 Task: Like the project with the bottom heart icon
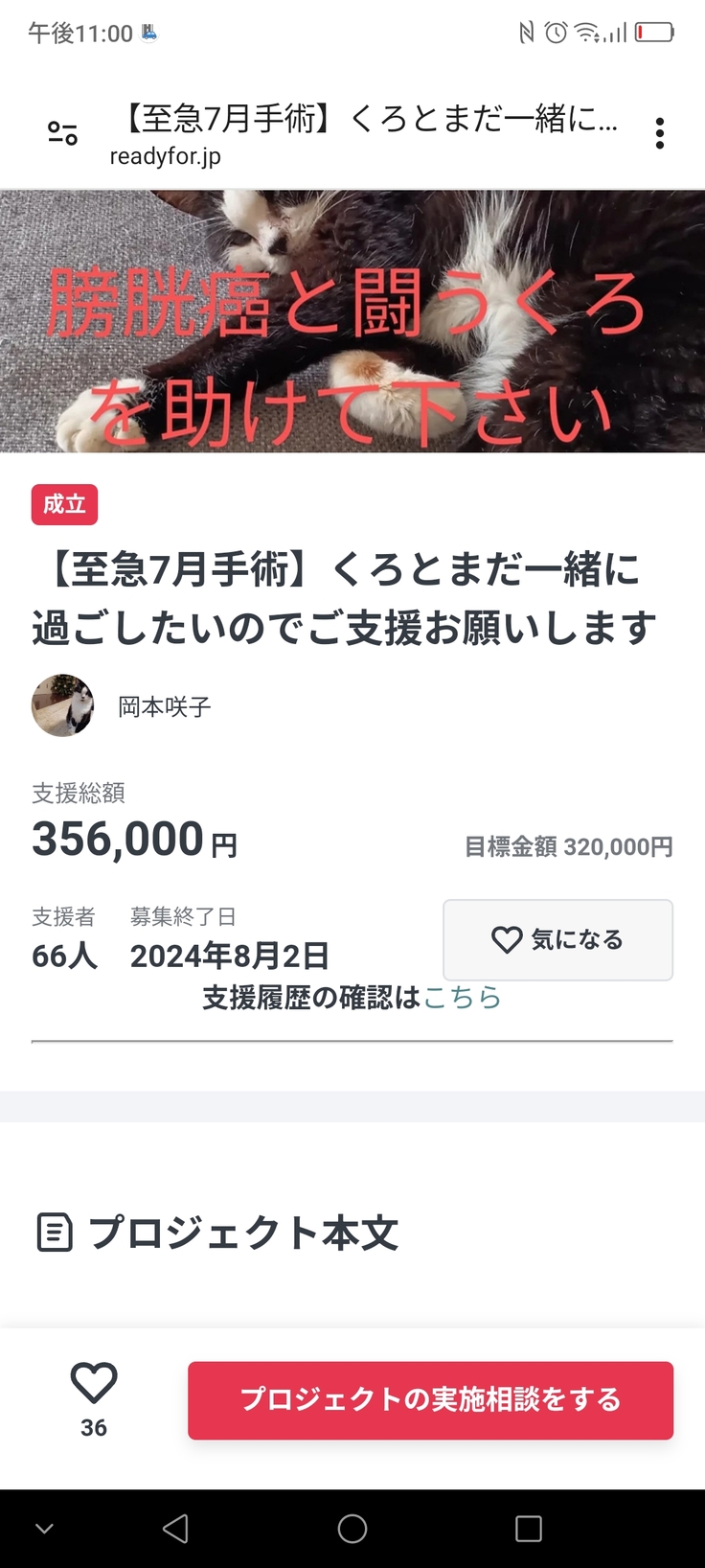pyautogui.click(x=94, y=1384)
